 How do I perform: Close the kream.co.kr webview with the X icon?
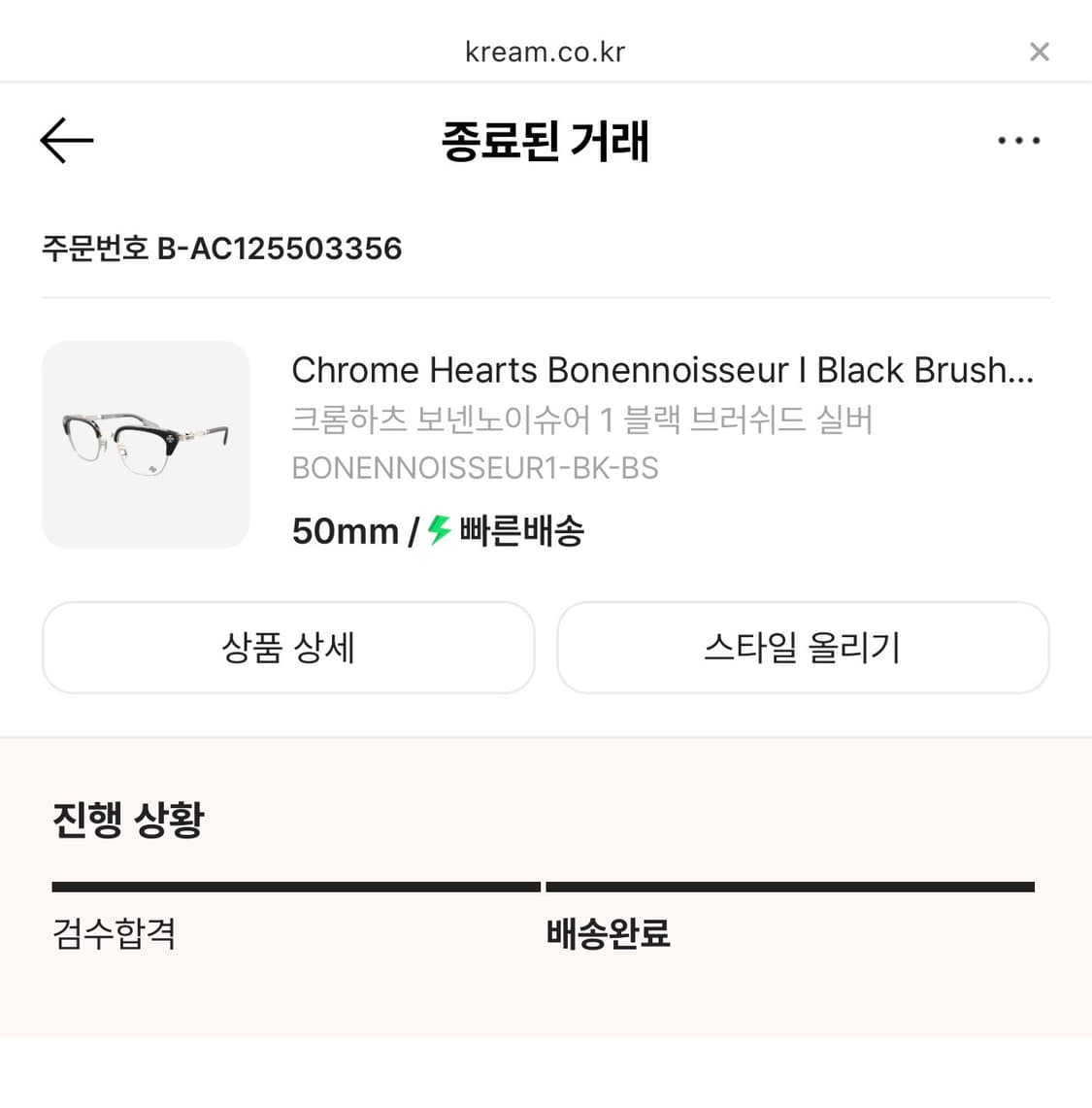coord(1040,51)
